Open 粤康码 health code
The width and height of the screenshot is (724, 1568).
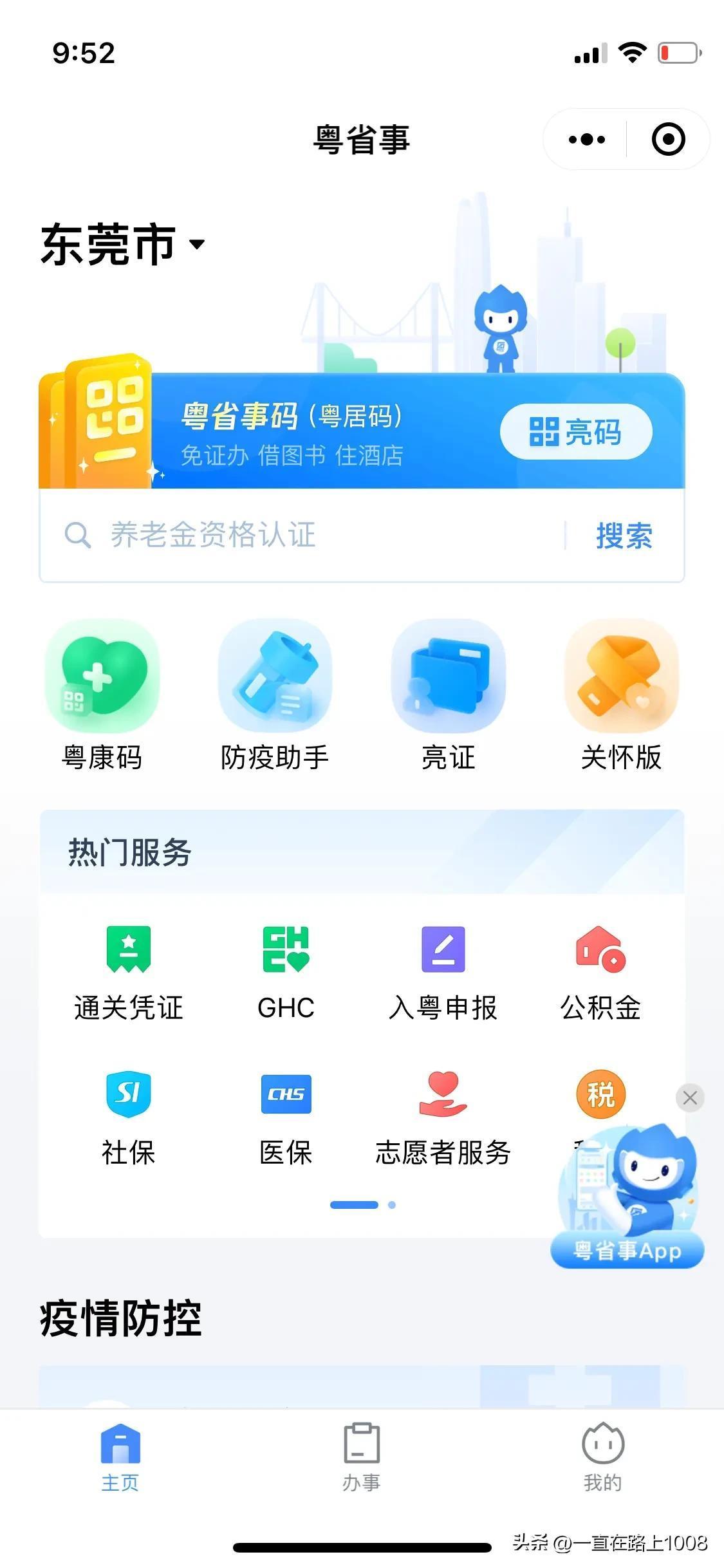[102, 695]
